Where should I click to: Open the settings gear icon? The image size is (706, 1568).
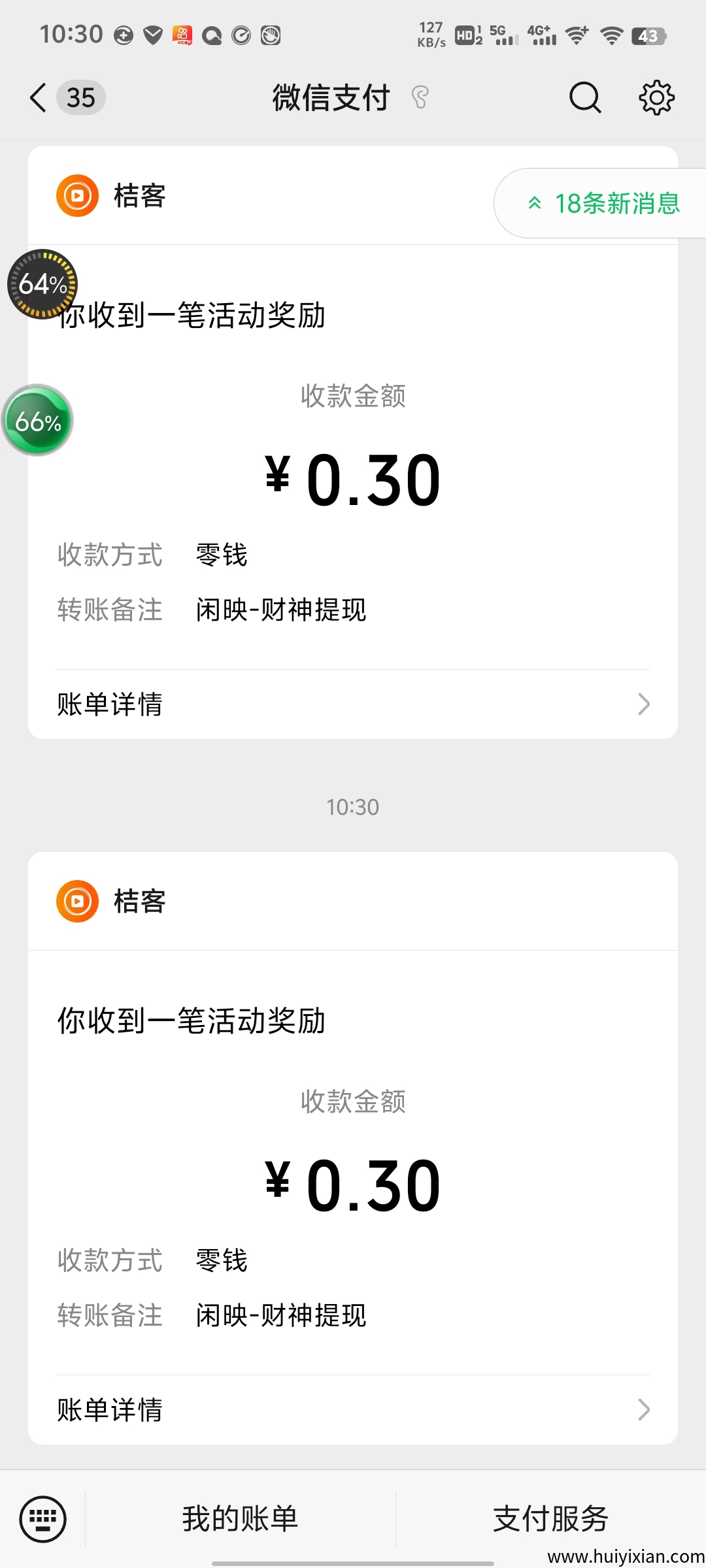(656, 98)
